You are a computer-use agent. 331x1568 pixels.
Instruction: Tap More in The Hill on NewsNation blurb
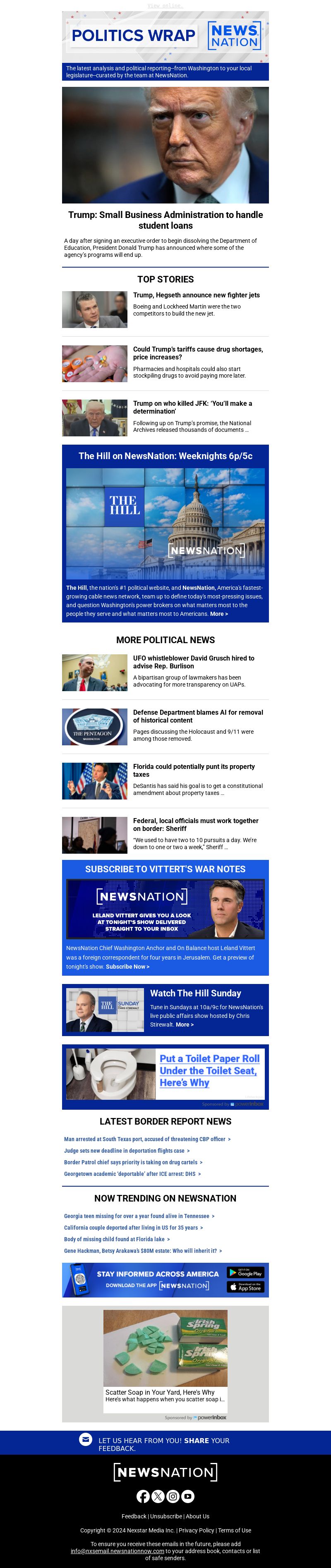(x=218, y=613)
